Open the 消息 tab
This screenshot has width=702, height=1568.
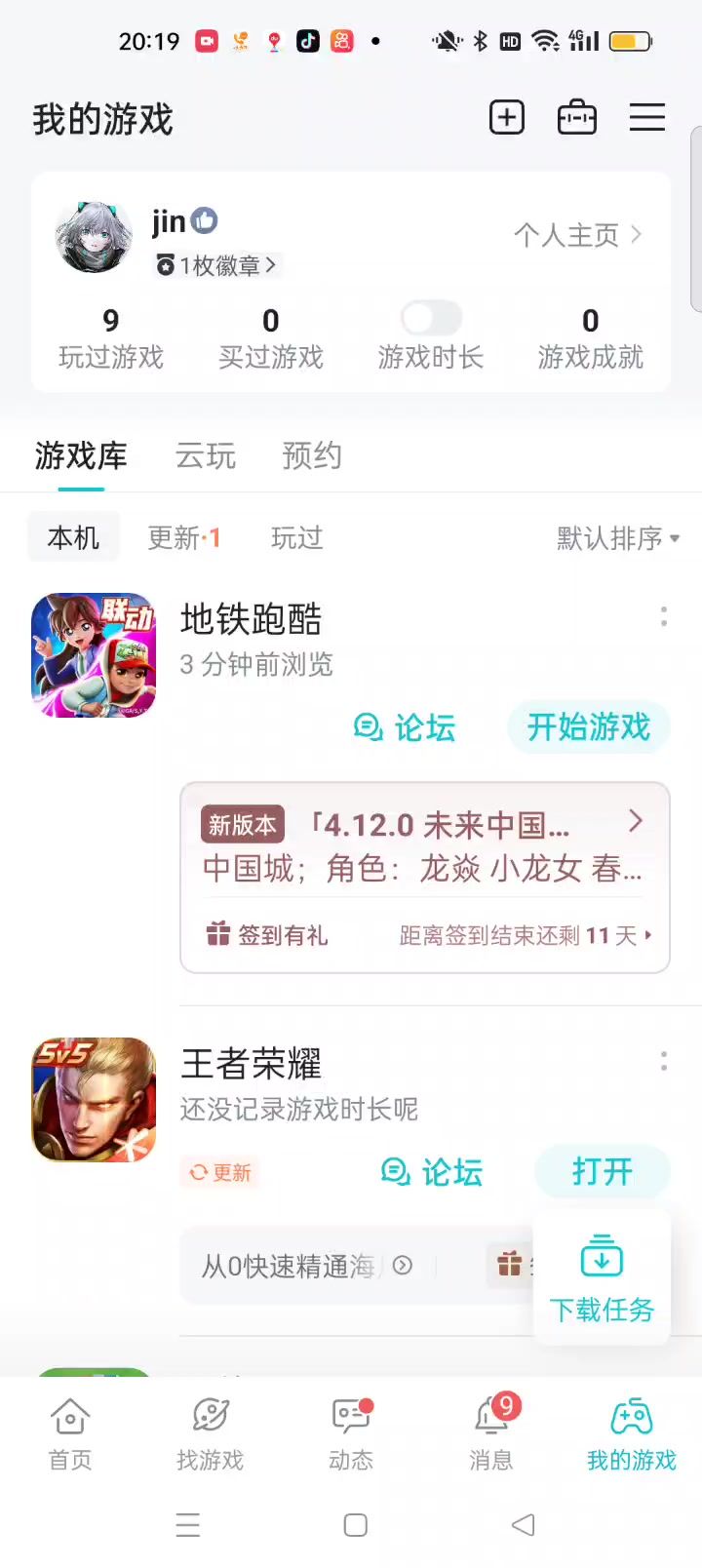point(490,1431)
